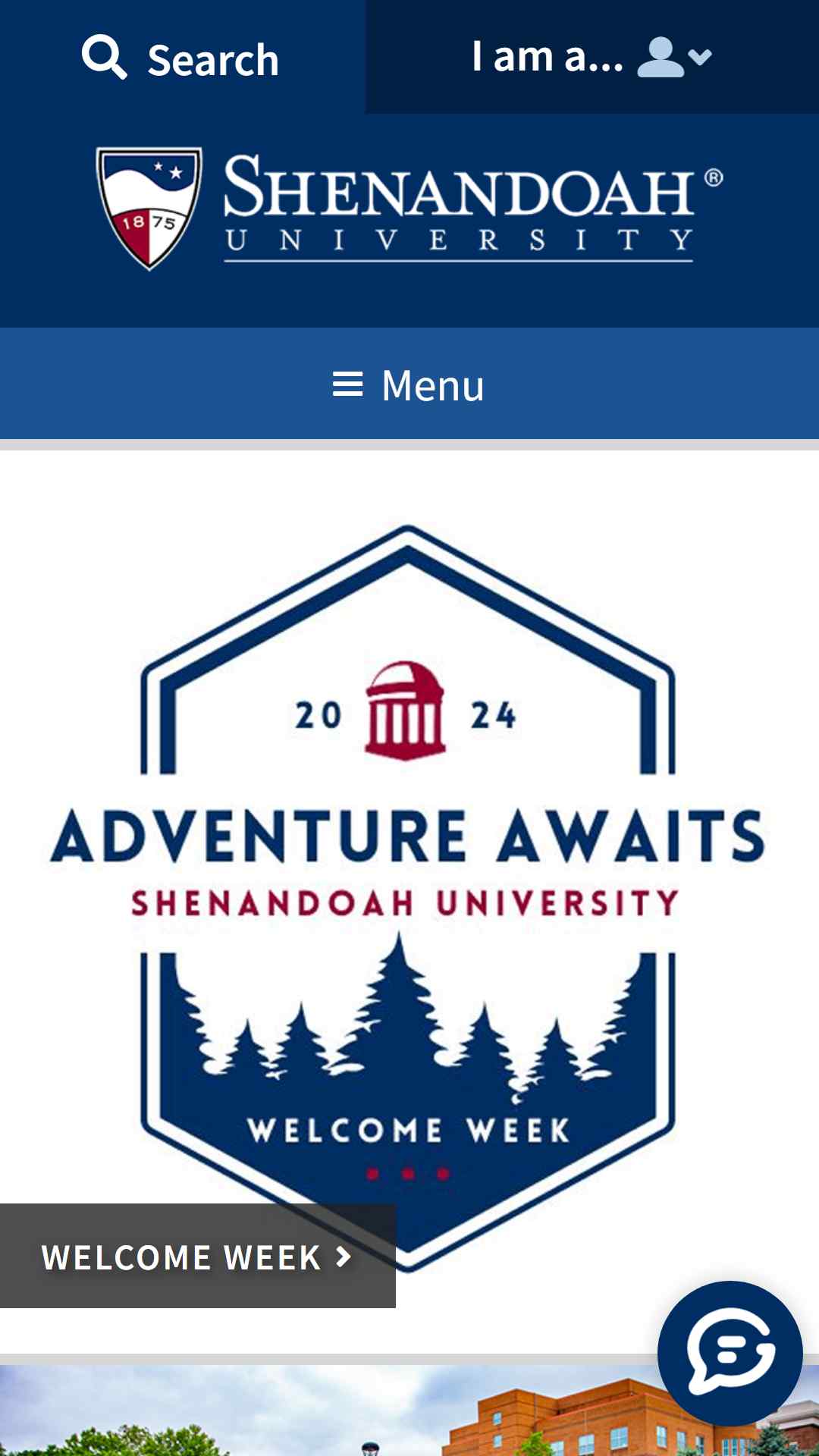Open the Search option

click(x=182, y=58)
